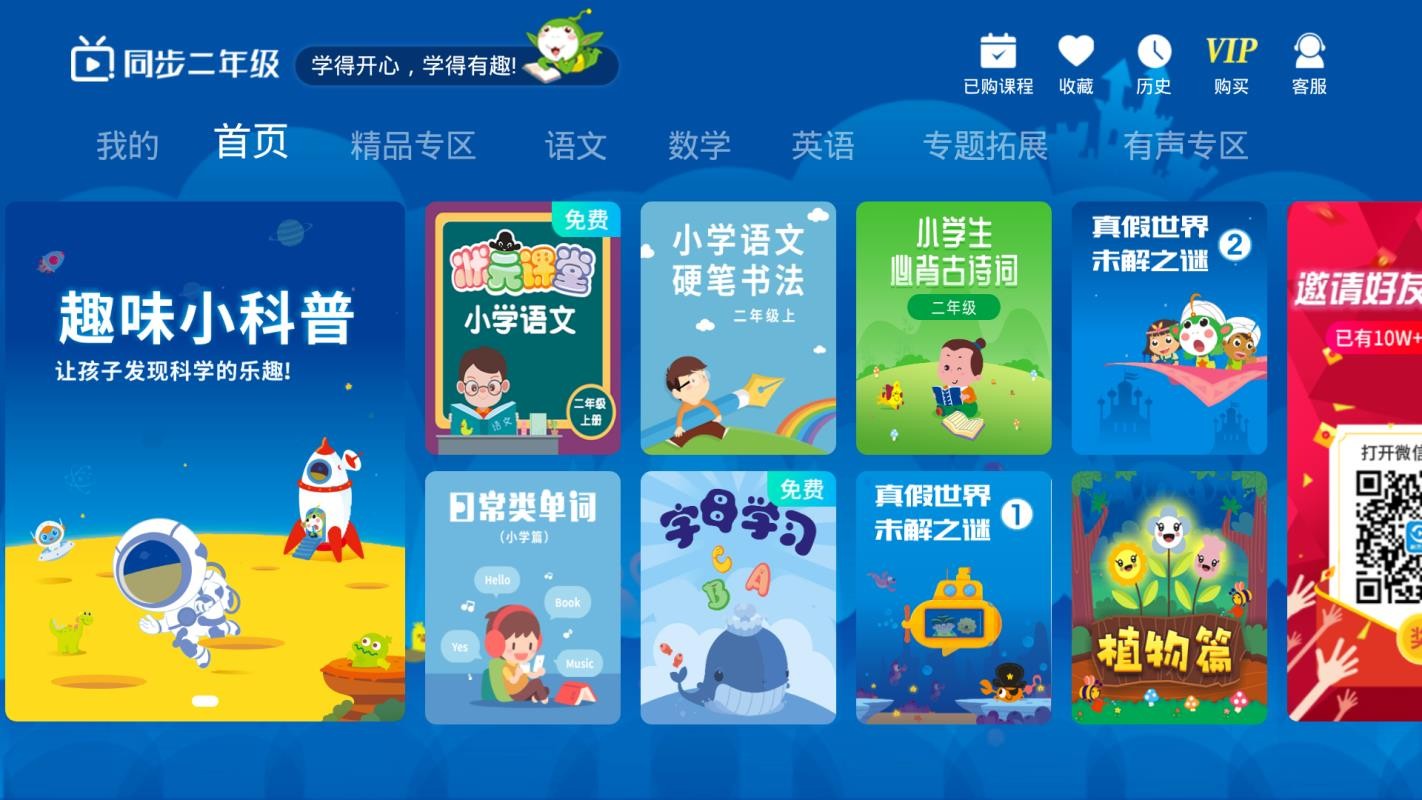Contact 客服 customer service
The height and width of the screenshot is (800, 1422).
[x=1309, y=64]
